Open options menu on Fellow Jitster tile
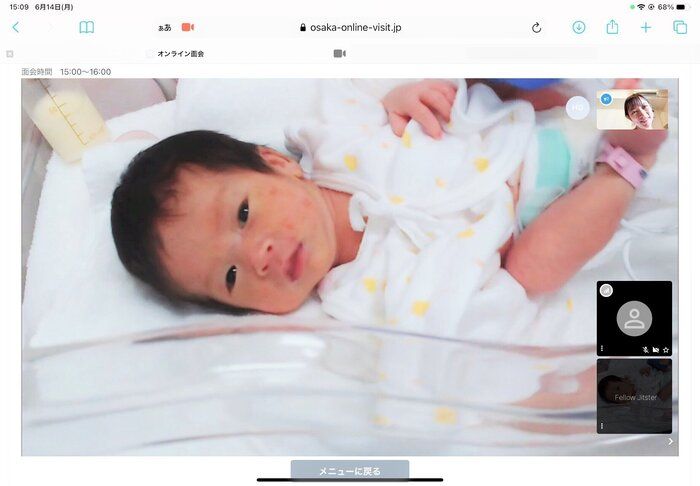Screen dimensions: 700x486 tap(602, 427)
